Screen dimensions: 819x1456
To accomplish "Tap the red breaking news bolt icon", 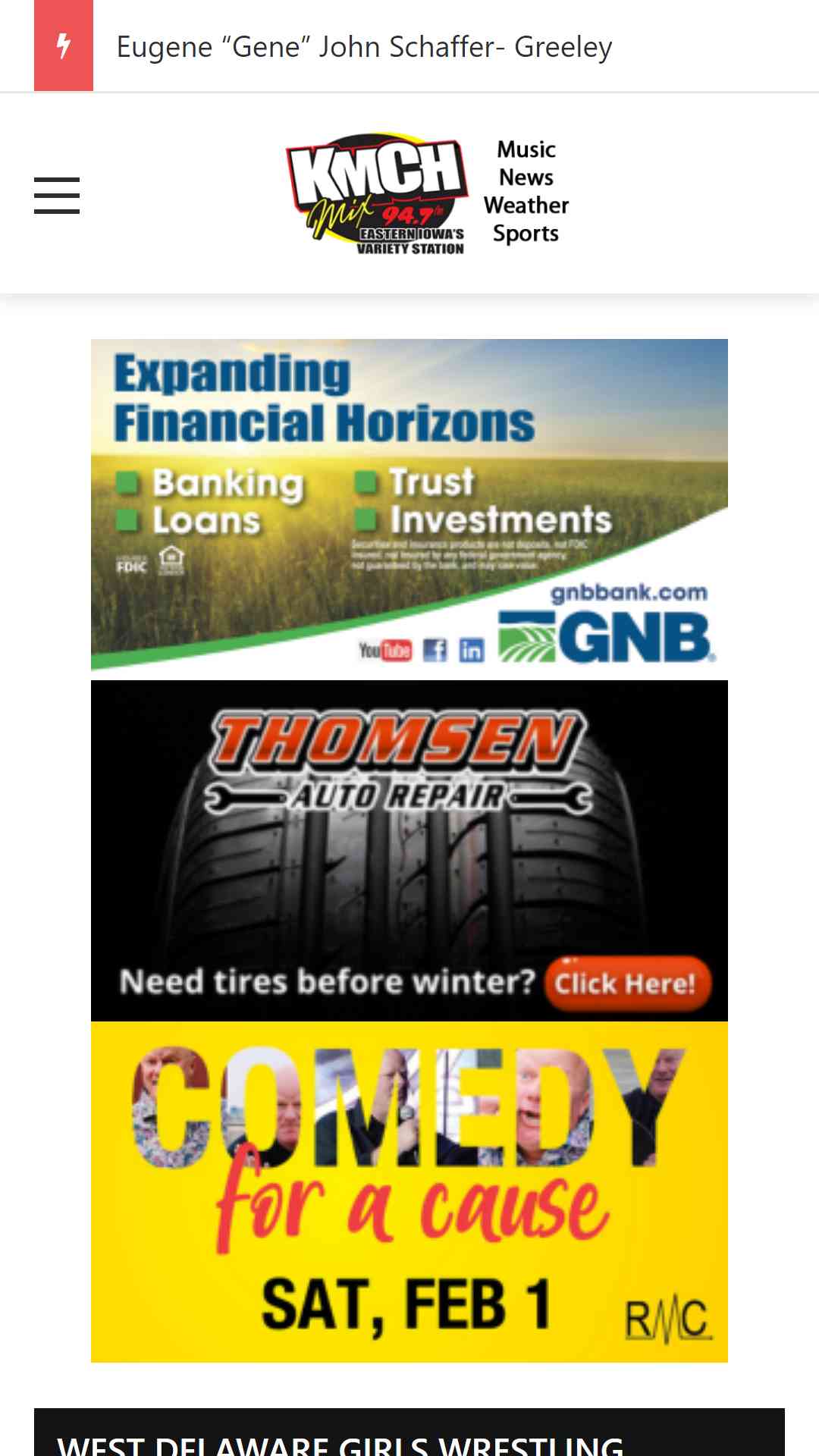I will [x=64, y=45].
